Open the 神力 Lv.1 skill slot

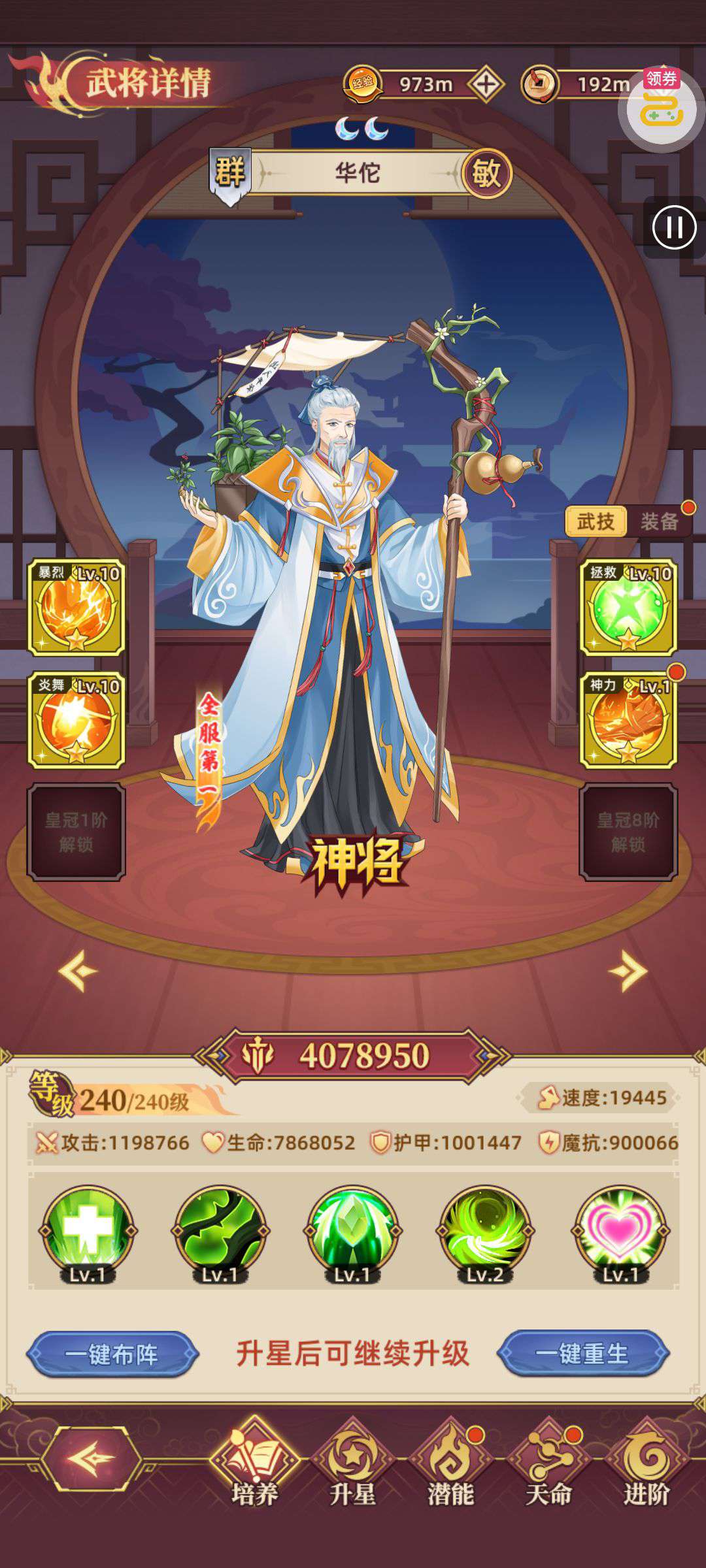tap(628, 720)
